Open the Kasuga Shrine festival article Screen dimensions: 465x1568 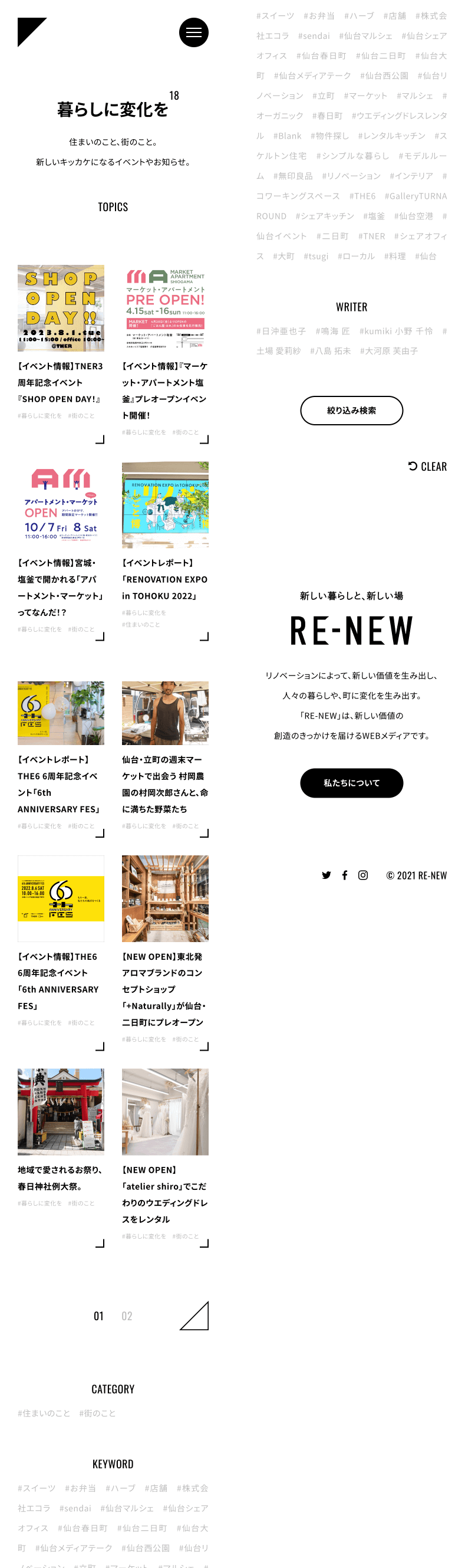pos(61,1111)
